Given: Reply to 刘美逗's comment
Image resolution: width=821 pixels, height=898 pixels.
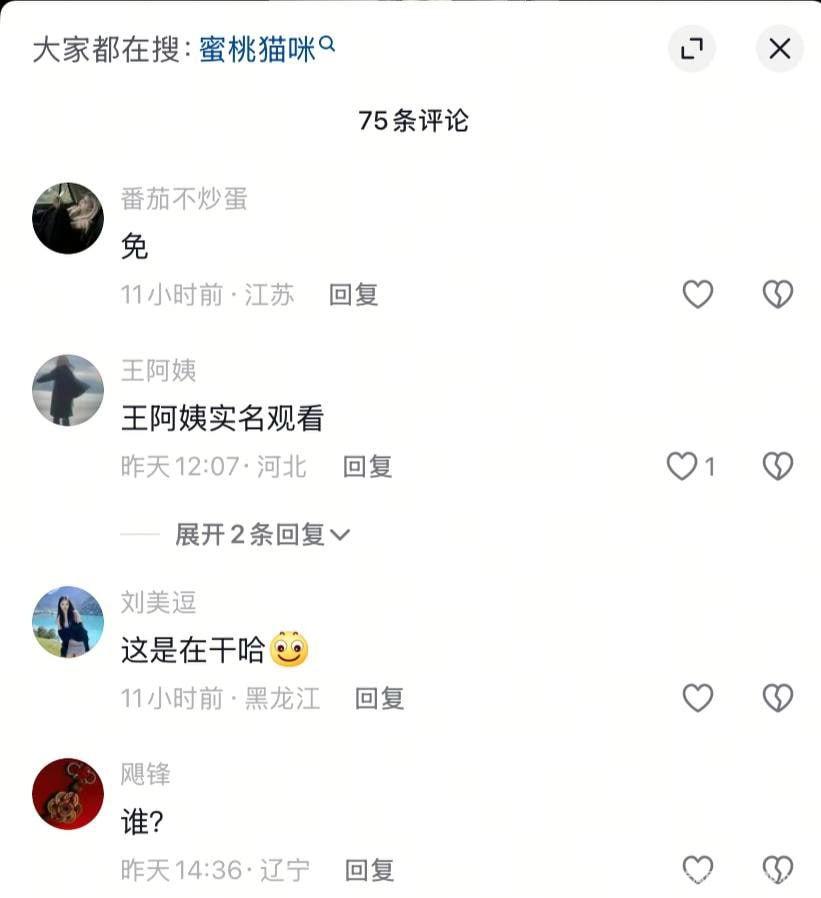Looking at the screenshot, I should coord(379,698).
